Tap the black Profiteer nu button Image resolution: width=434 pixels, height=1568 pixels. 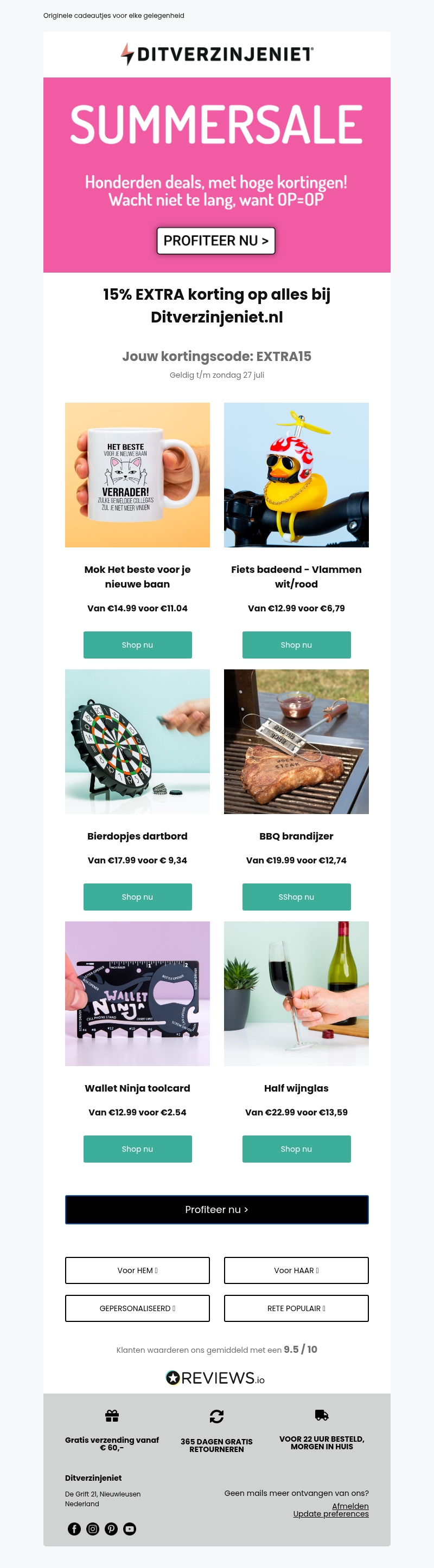[x=216, y=1210]
